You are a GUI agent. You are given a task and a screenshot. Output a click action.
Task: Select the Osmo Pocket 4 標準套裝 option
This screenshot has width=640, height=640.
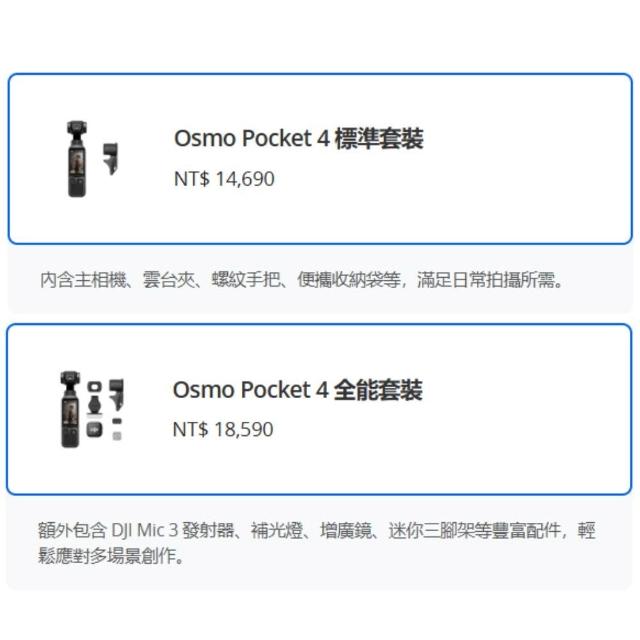320,158
